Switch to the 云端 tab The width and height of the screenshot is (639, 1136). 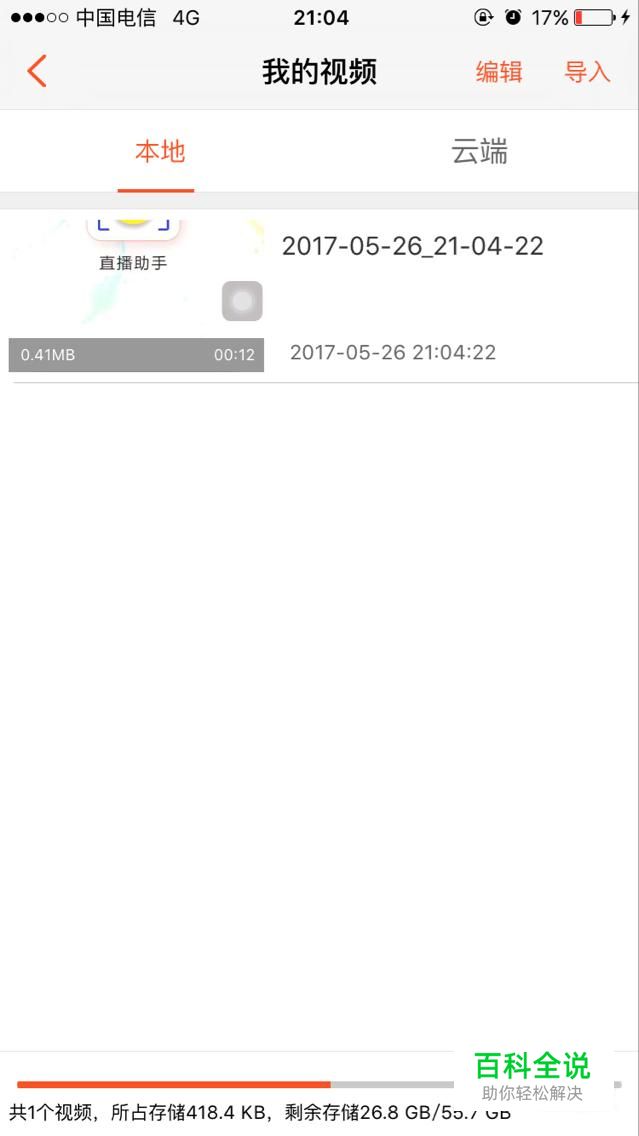coord(479,152)
